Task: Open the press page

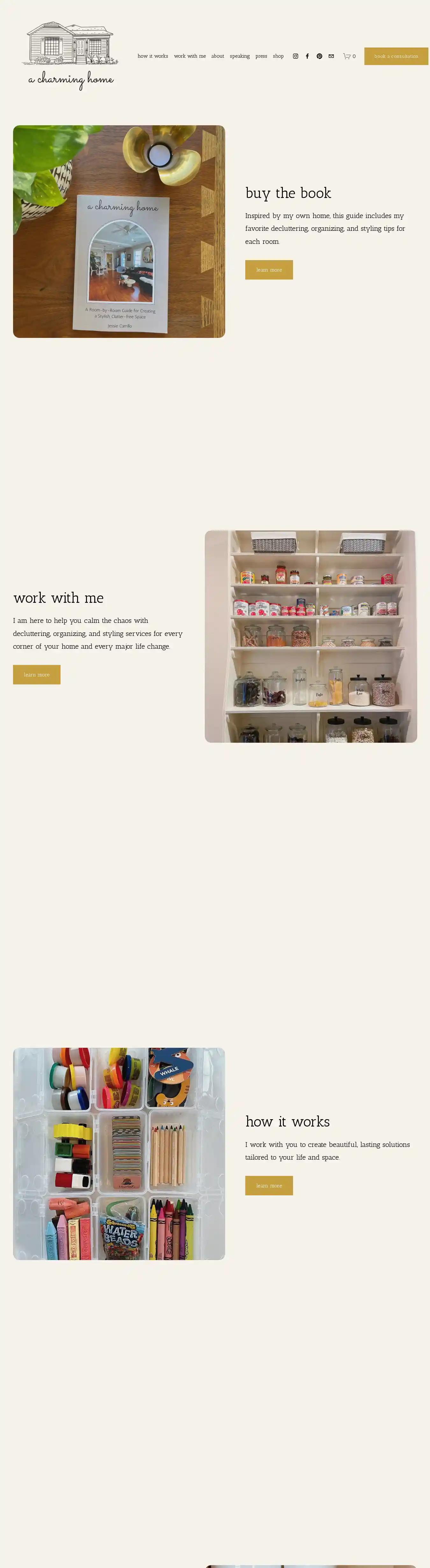Action: point(261,56)
